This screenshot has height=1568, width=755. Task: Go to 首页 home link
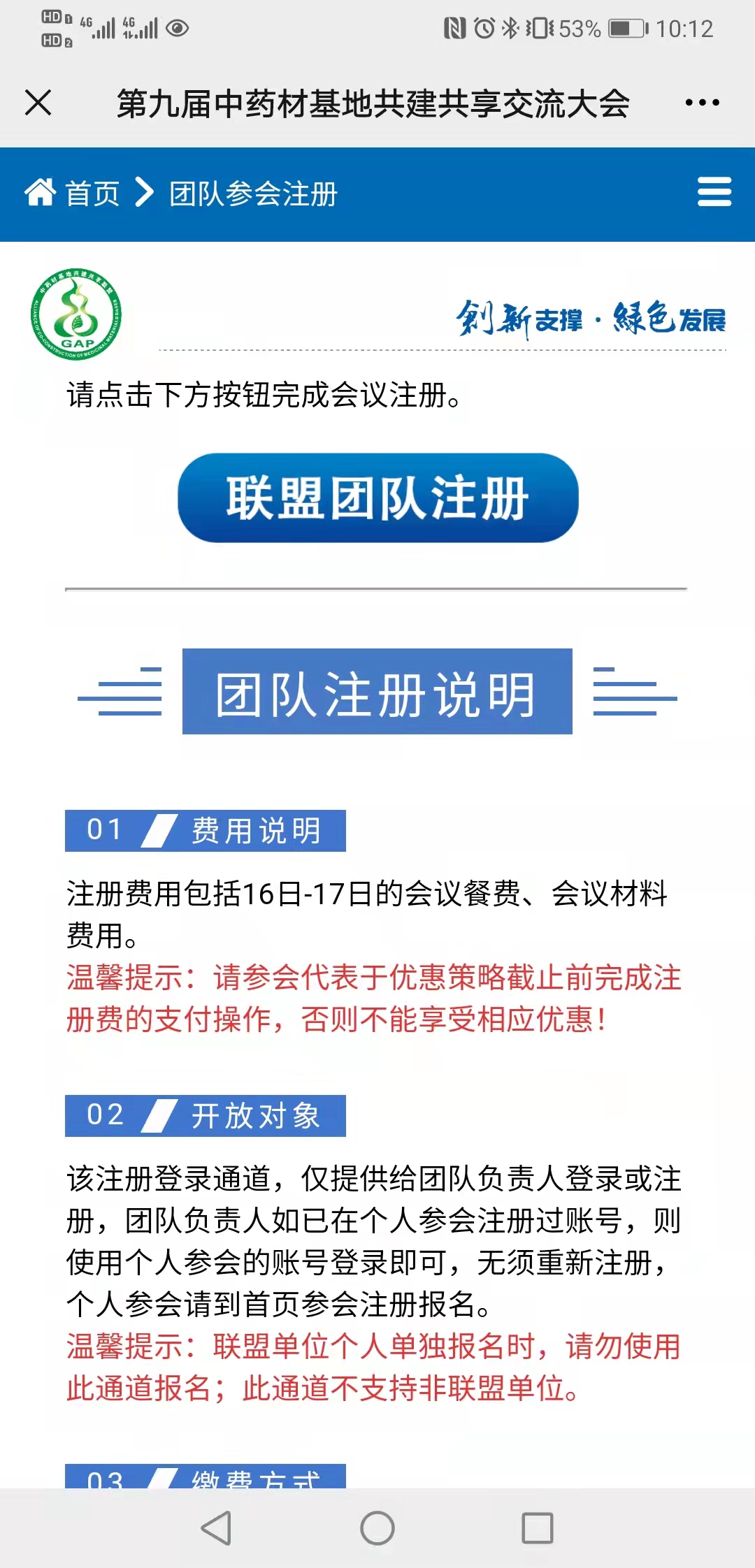[73, 193]
